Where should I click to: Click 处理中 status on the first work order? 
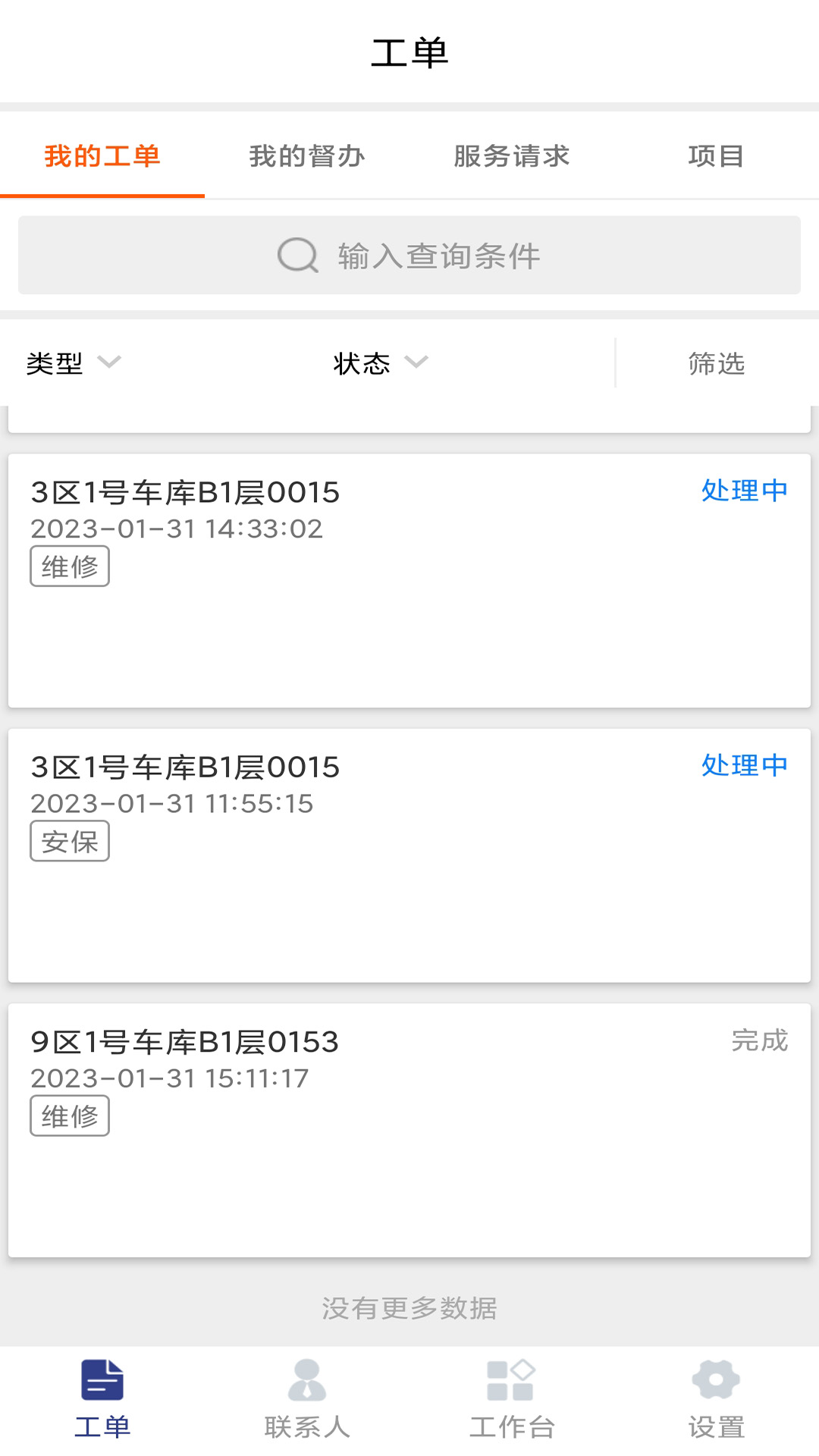[744, 491]
